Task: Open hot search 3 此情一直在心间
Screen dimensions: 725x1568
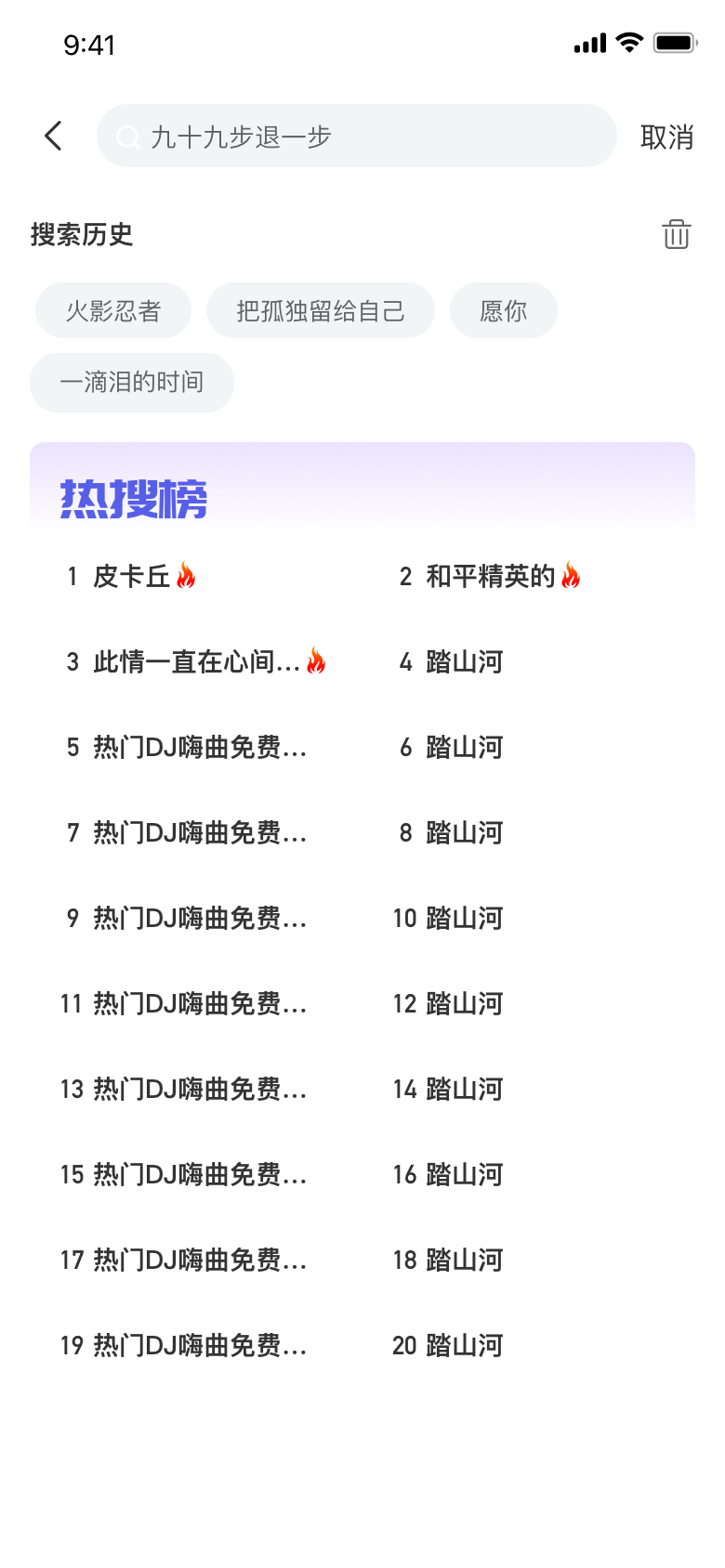Action: (x=196, y=662)
